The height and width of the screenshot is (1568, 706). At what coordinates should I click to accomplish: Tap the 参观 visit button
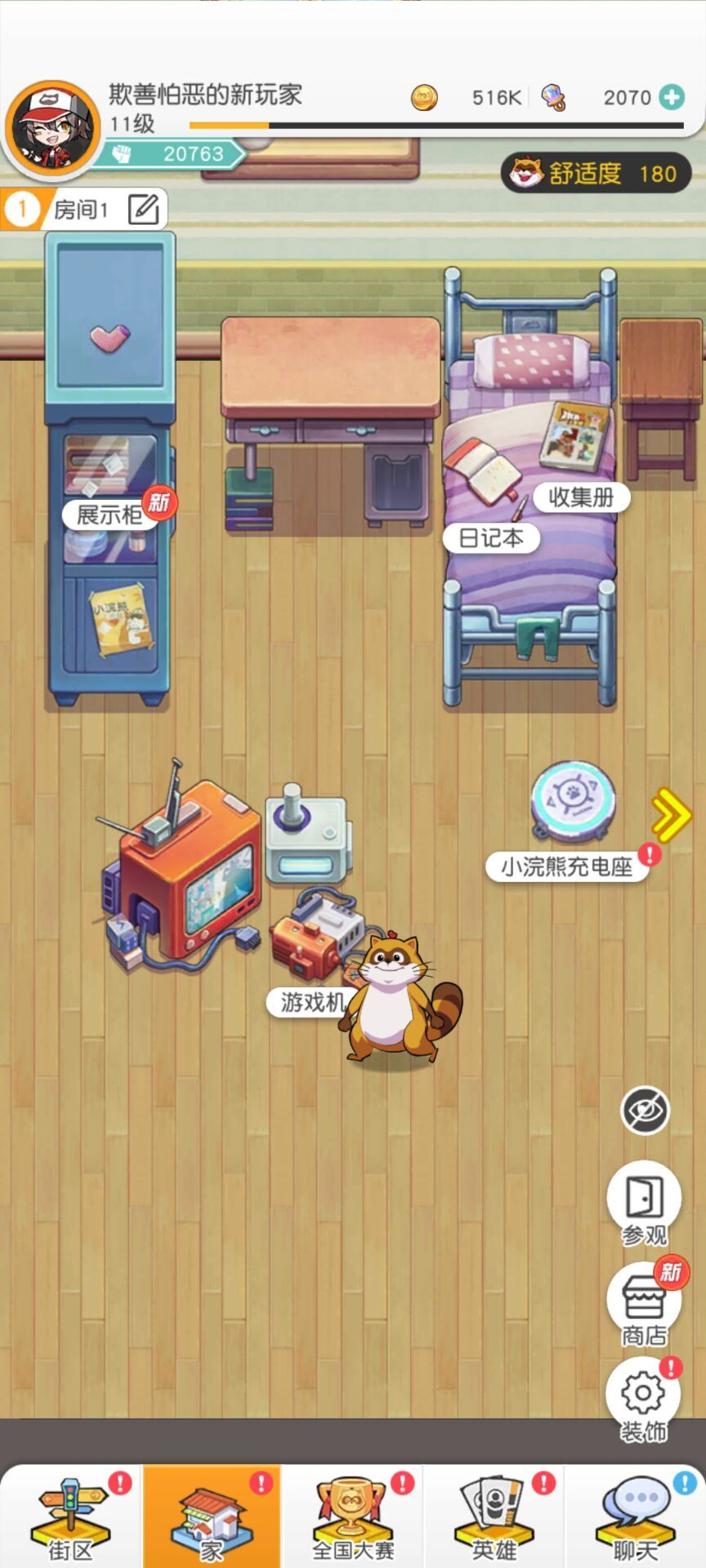[644, 1204]
